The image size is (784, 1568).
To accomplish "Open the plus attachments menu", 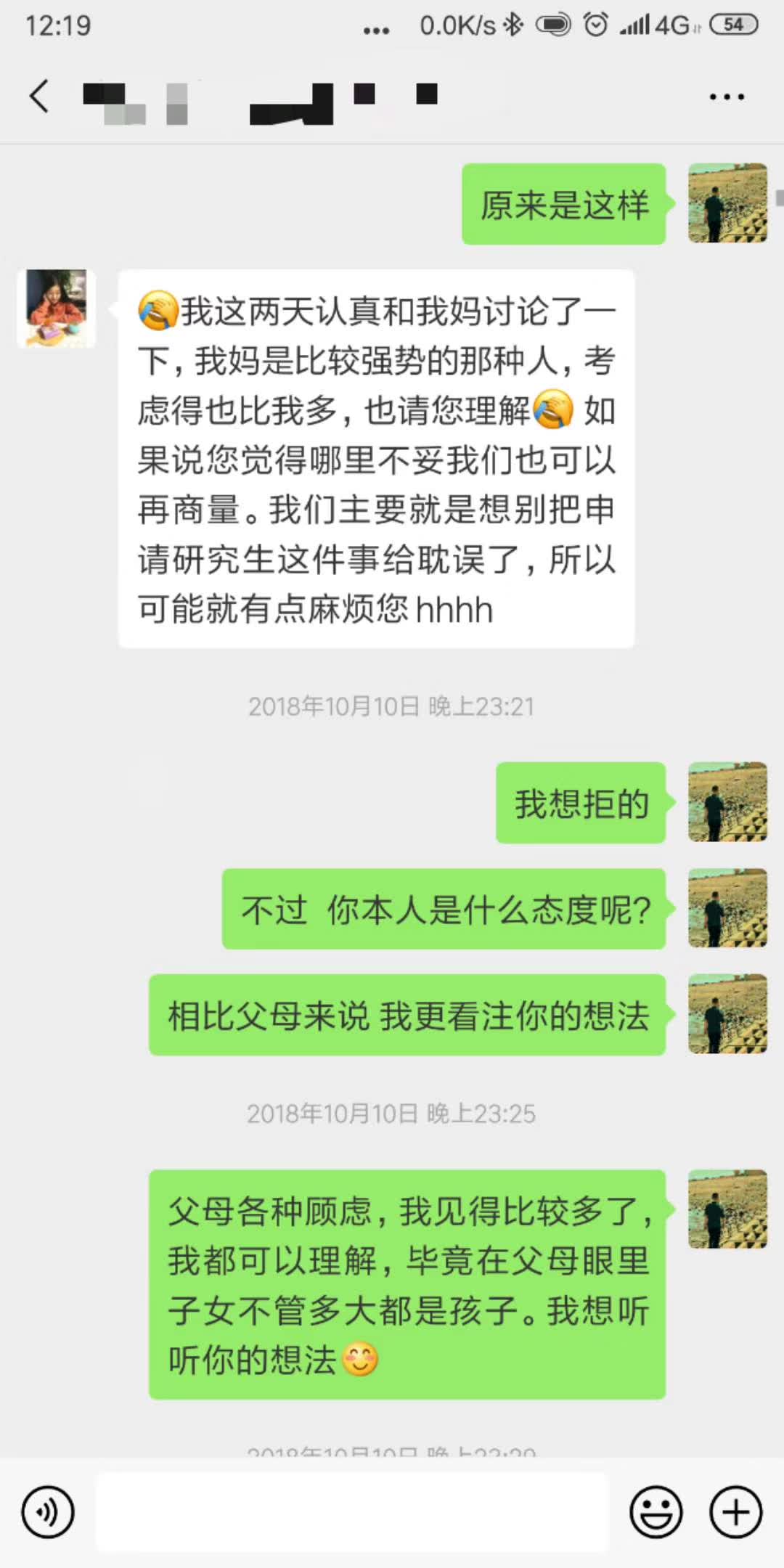I will point(735,1513).
